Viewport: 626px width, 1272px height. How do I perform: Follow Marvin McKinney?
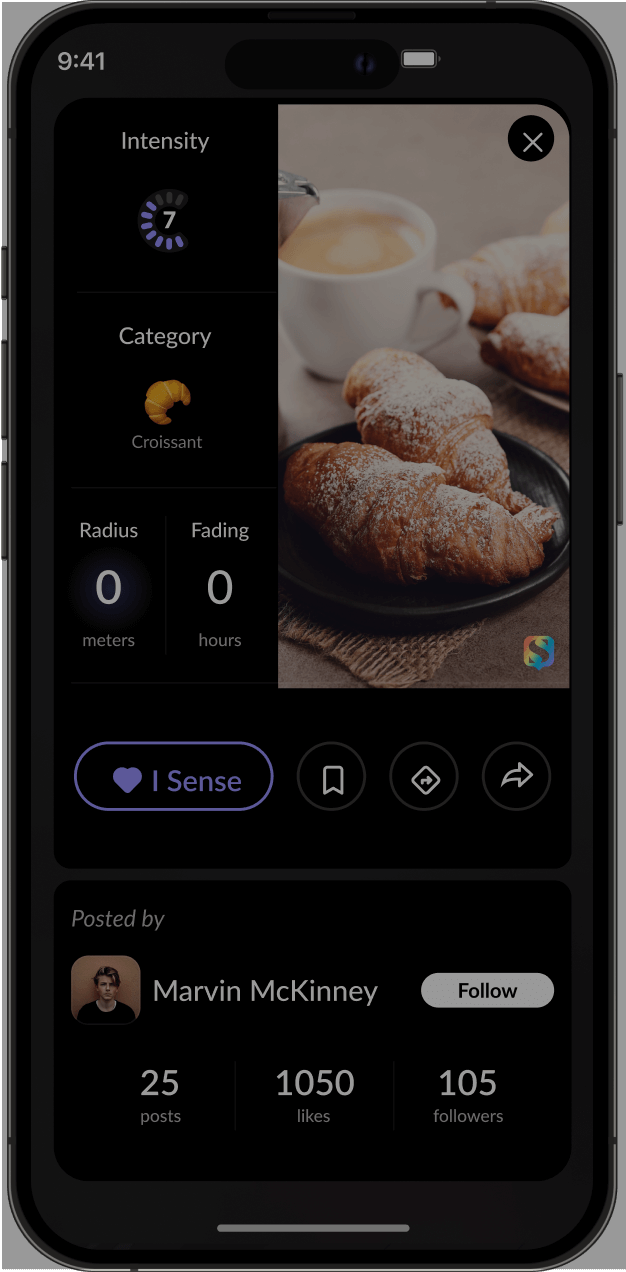(487, 990)
